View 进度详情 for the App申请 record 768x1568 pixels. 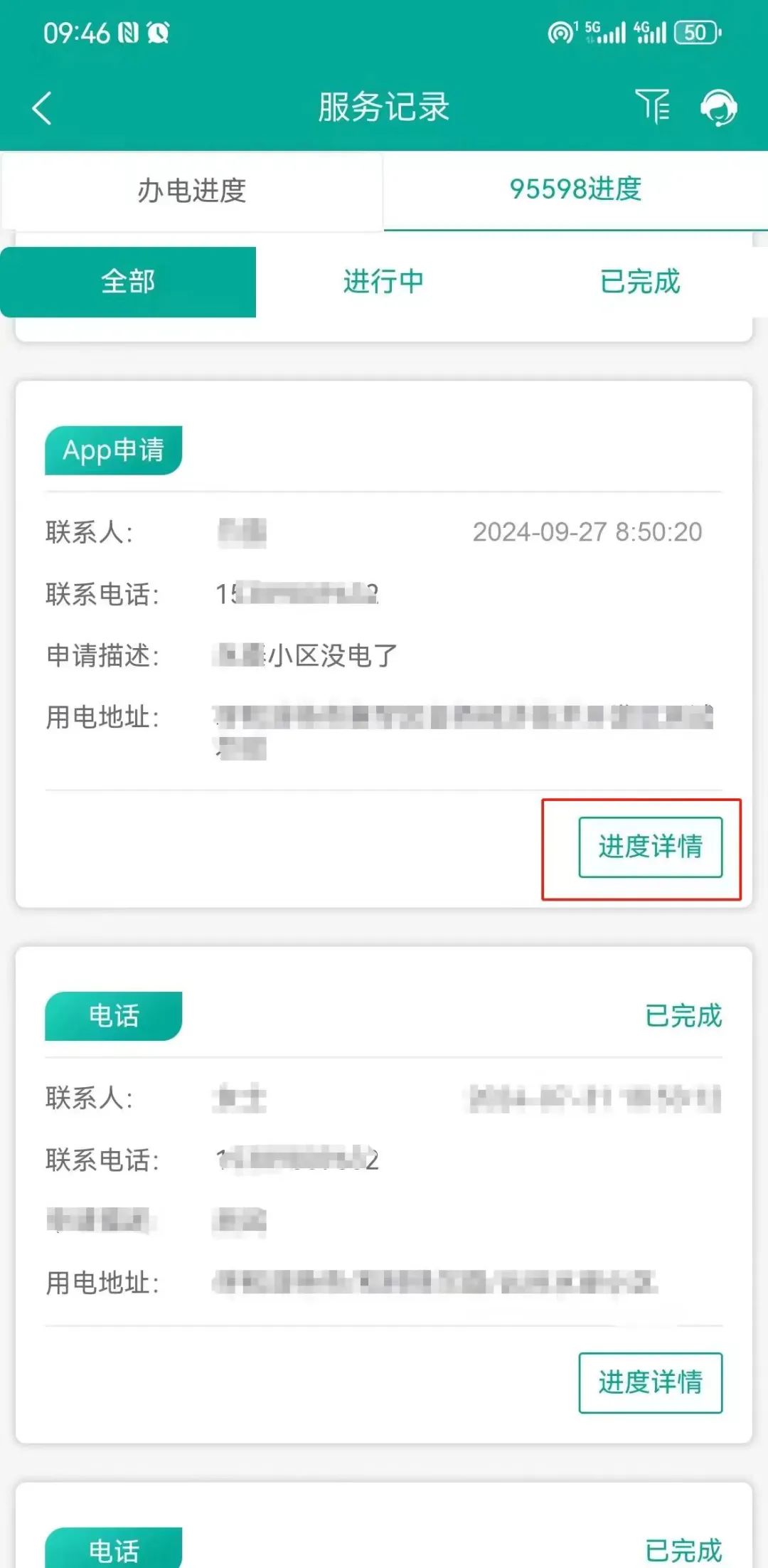pos(650,847)
